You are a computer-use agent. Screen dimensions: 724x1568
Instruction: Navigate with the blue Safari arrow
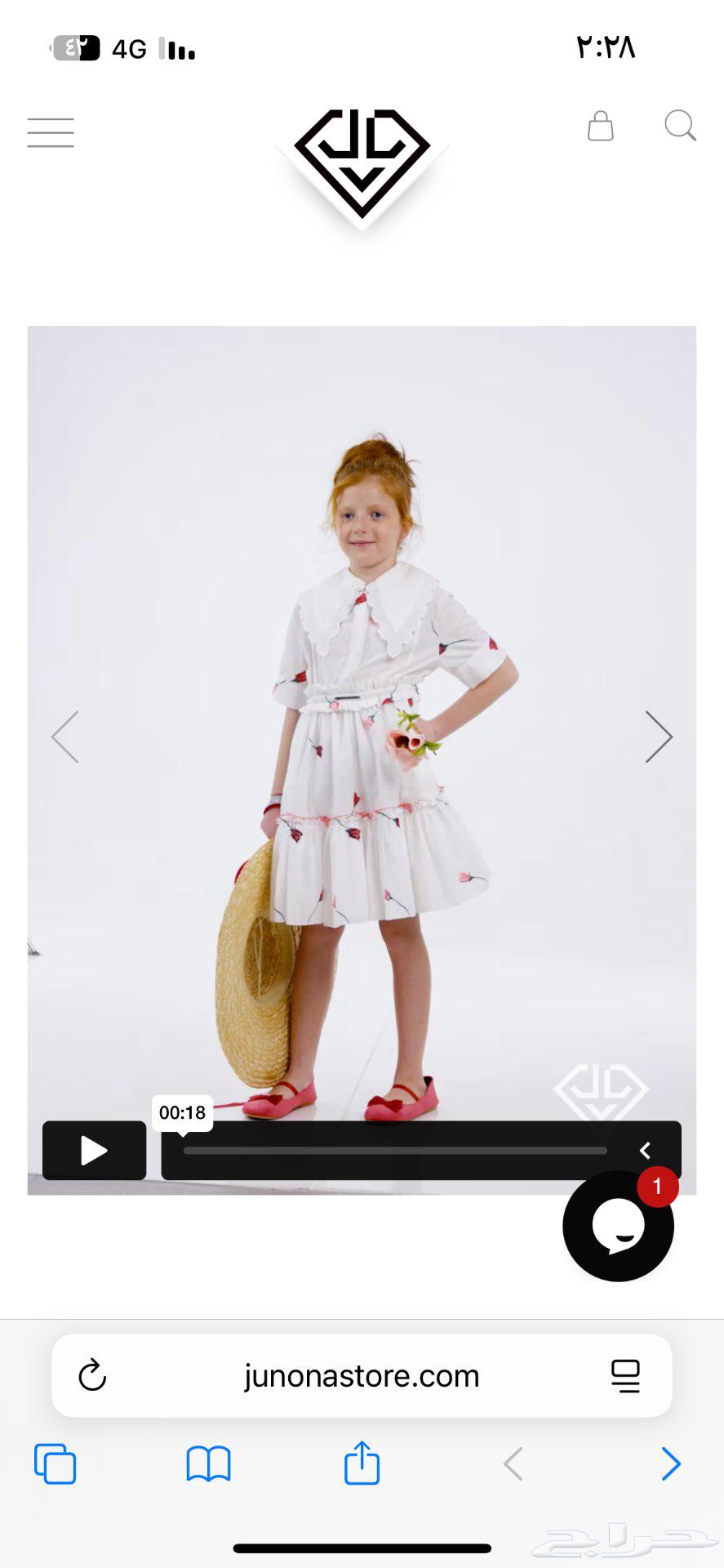670,1463
